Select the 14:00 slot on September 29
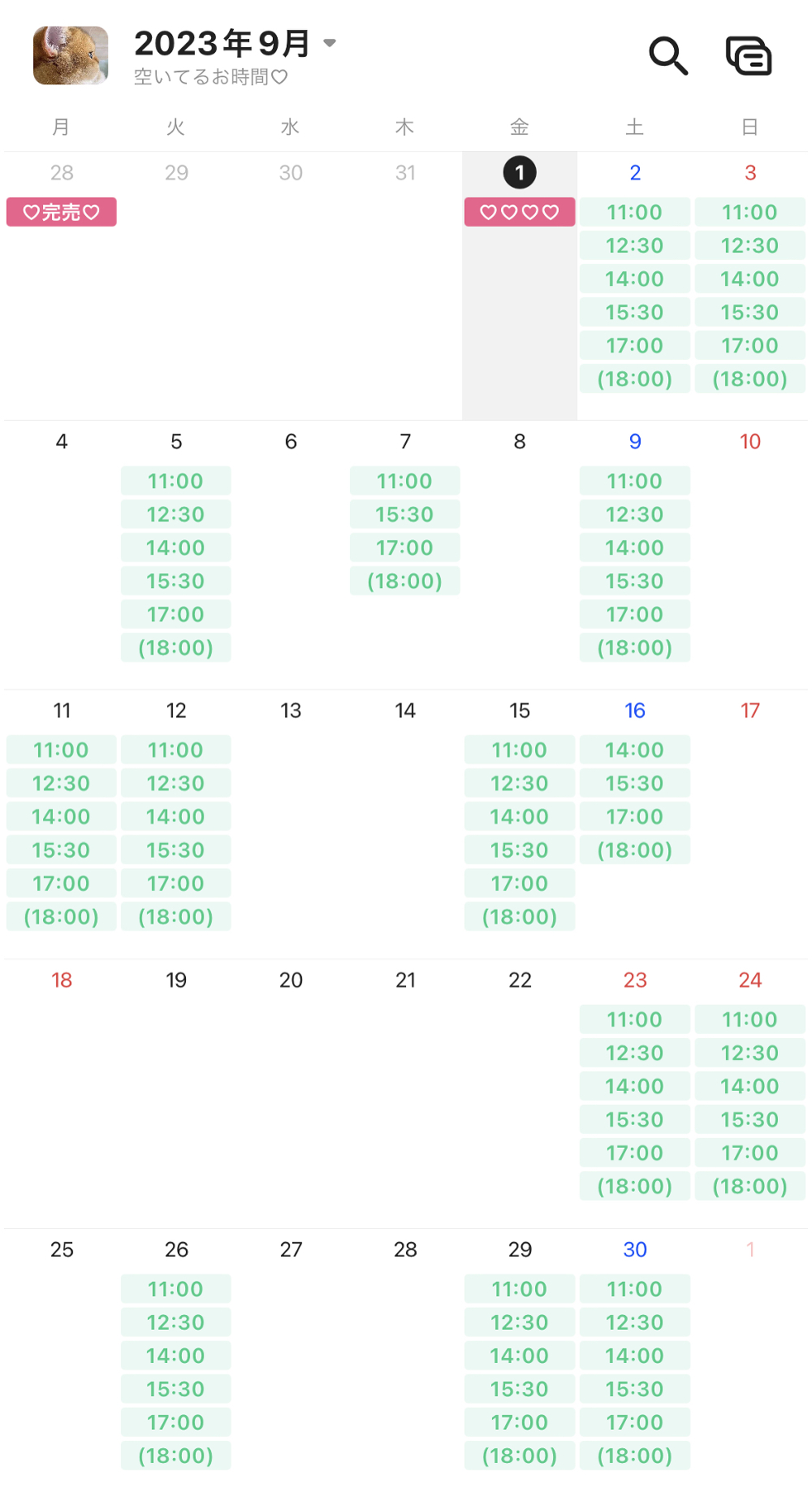Image resolution: width=812 pixels, height=1497 pixels. 520,1356
